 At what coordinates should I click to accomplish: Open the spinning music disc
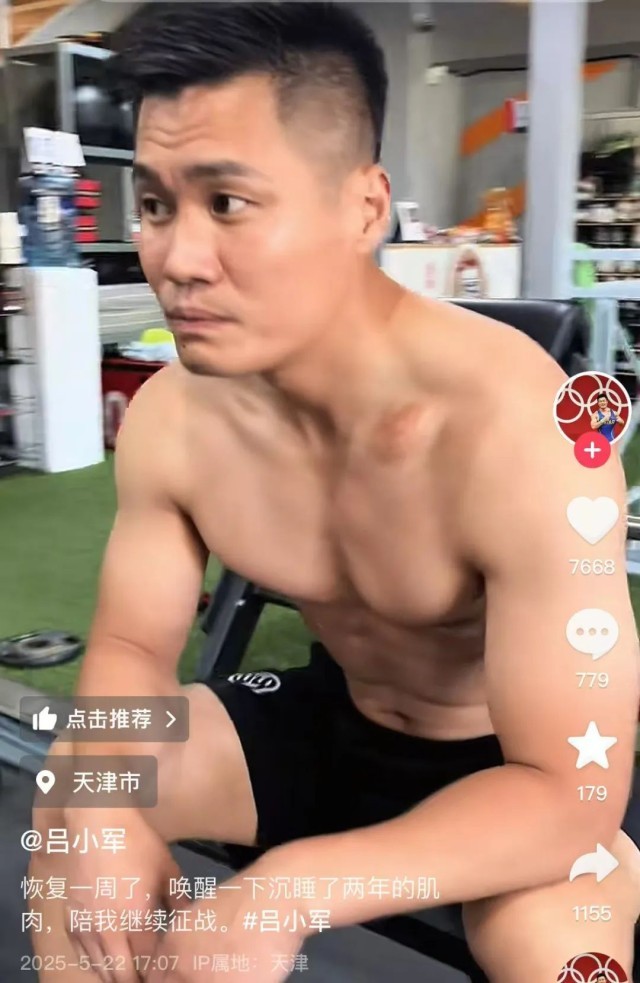click(593, 970)
